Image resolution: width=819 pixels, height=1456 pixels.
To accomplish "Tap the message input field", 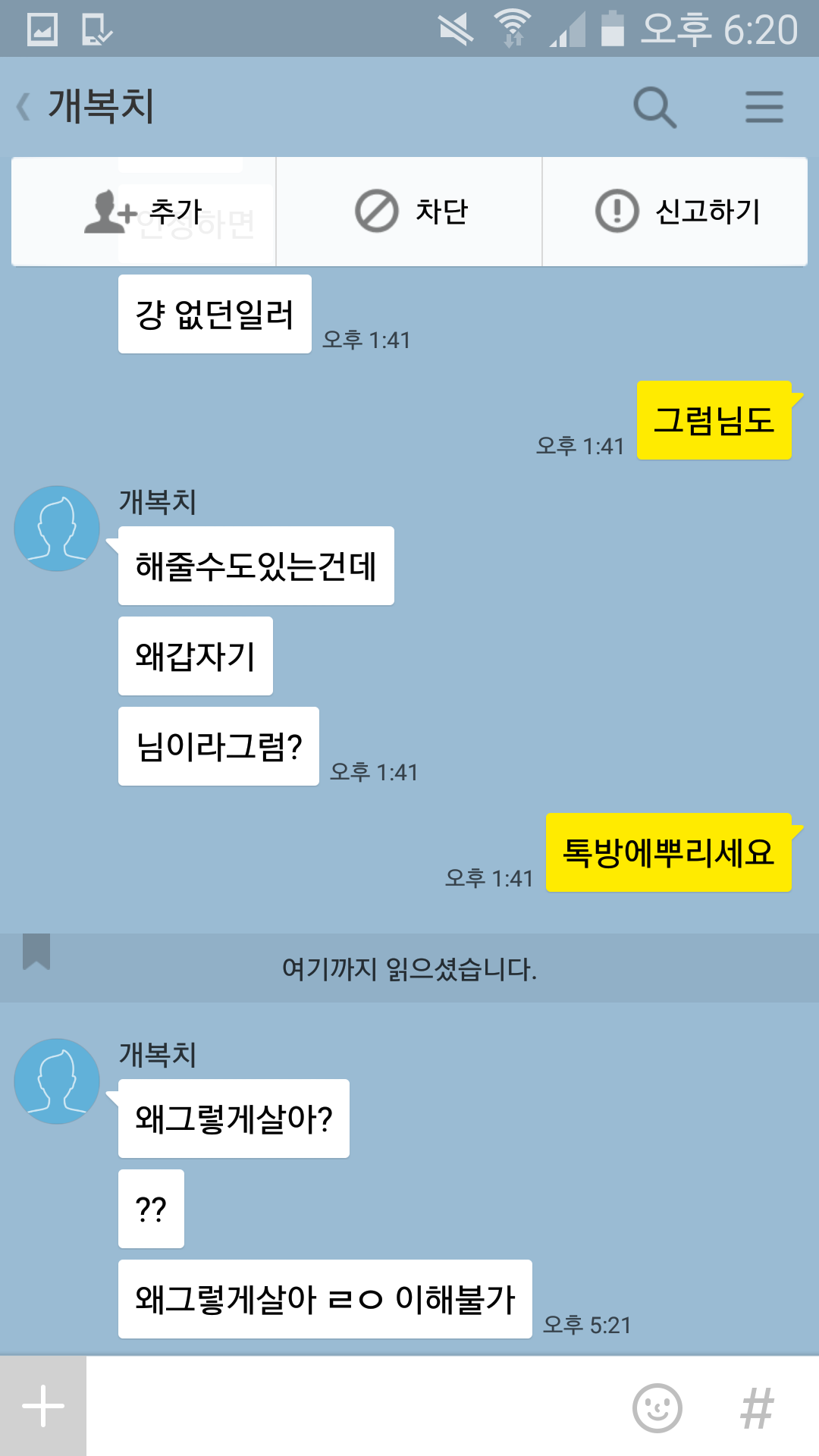I will pos(356,1406).
